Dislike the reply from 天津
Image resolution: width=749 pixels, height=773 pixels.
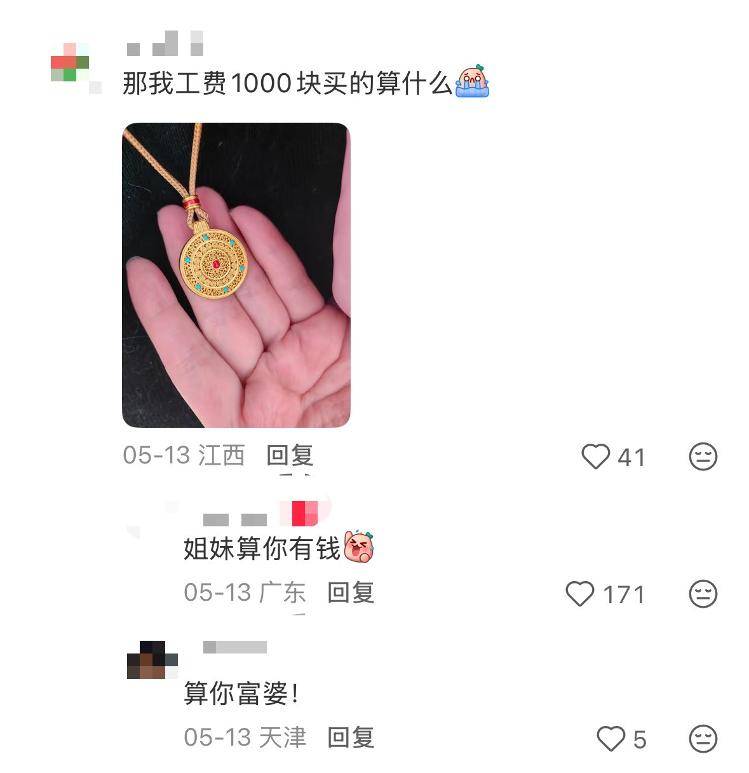703,739
